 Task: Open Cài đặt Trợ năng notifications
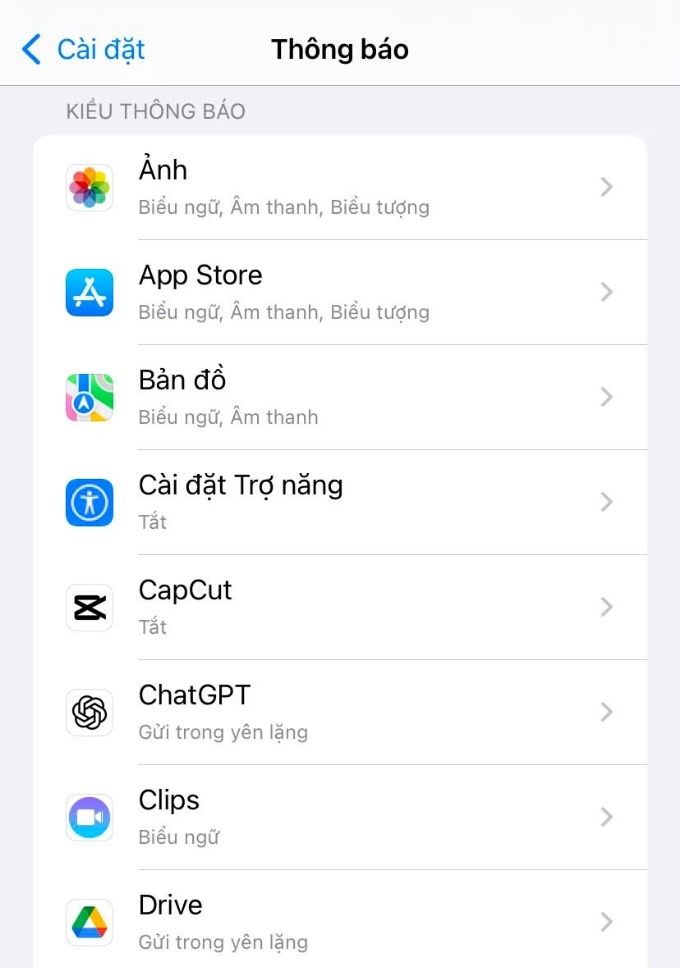click(340, 502)
